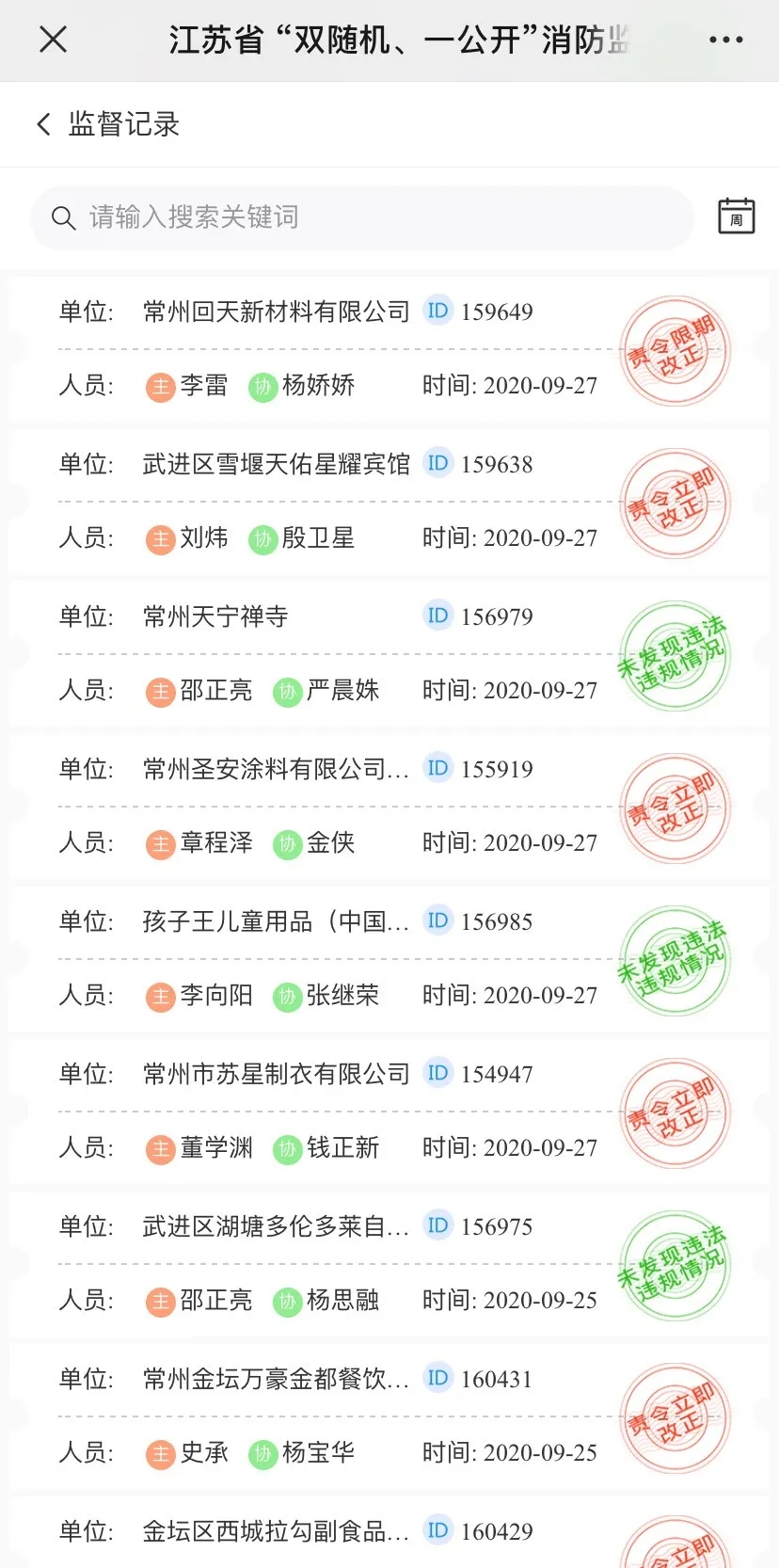The height and width of the screenshot is (1568, 779).
Task: Open the weekly calendar filter icon
Action: coord(738,216)
